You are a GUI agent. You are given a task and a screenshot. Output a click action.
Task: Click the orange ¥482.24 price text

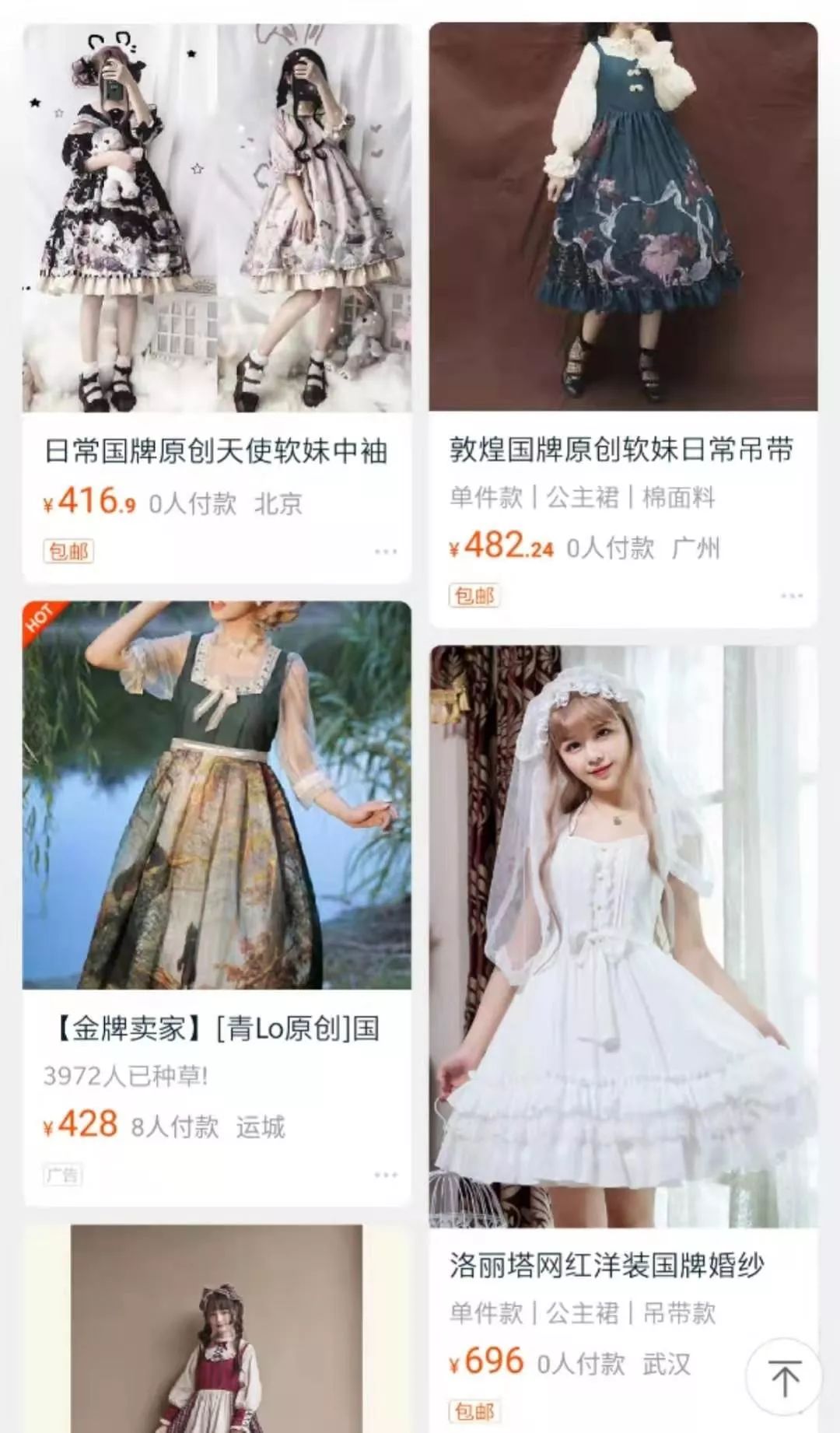coord(502,548)
